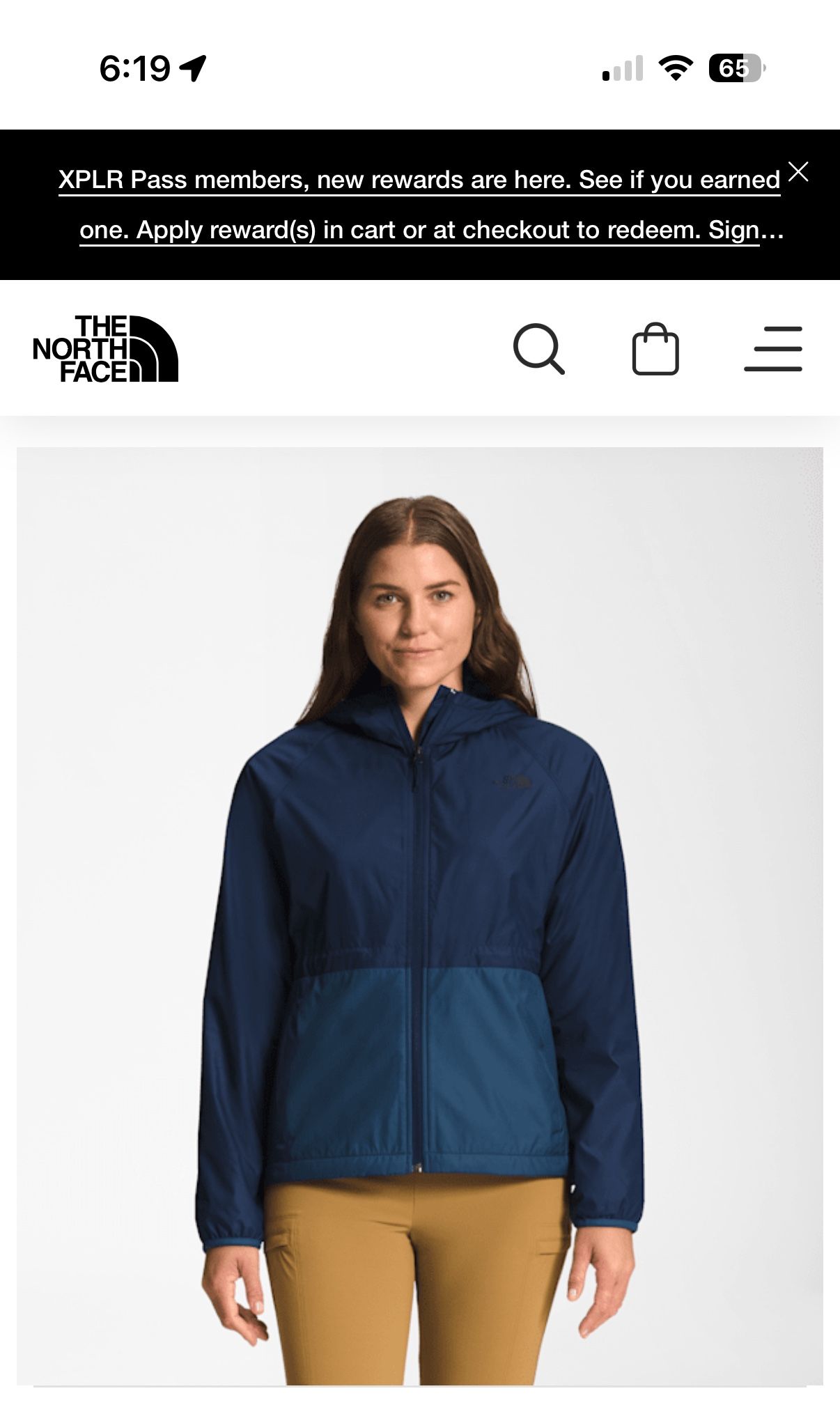This screenshot has height=1414, width=840.
Task: Tap the battery indicator showing 65
Action: (x=735, y=66)
